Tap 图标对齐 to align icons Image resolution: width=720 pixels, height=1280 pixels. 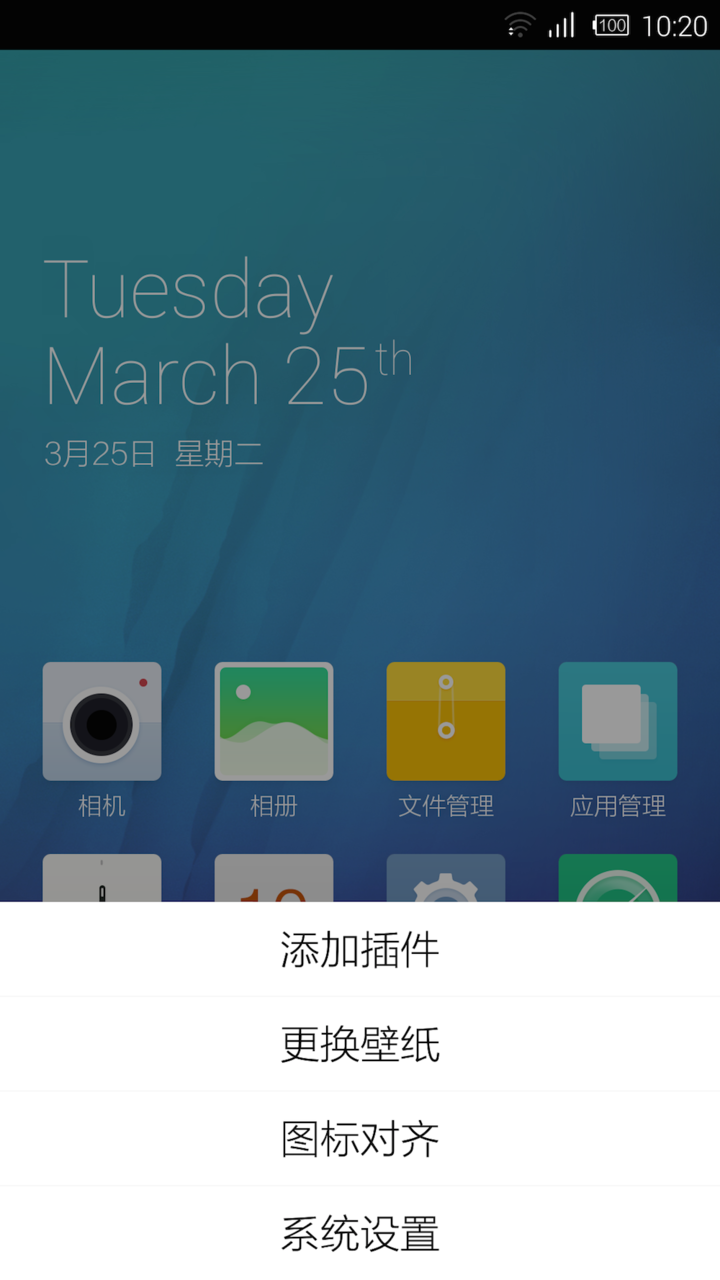[x=360, y=1139]
